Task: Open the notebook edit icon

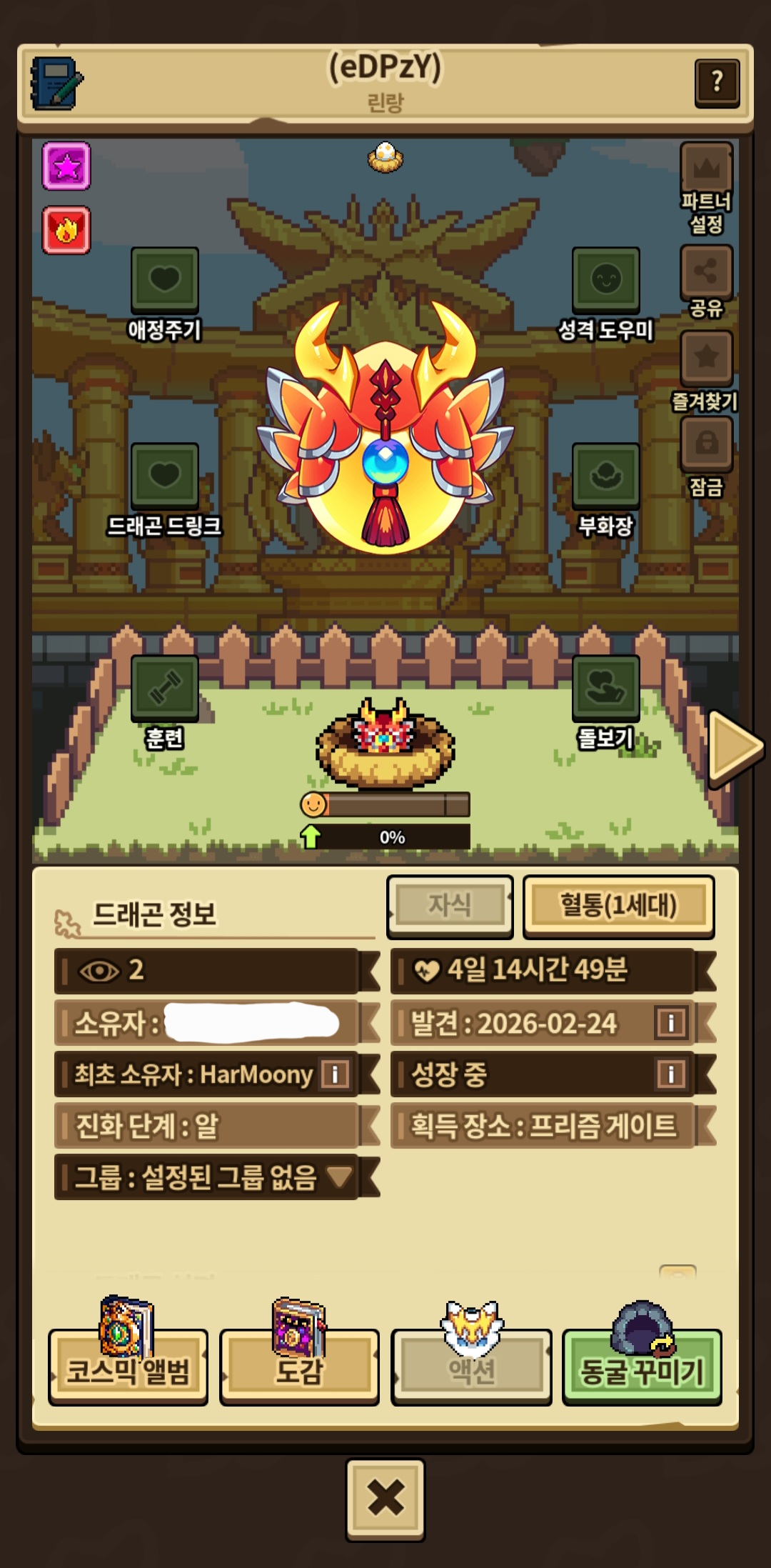Action: tap(56, 84)
